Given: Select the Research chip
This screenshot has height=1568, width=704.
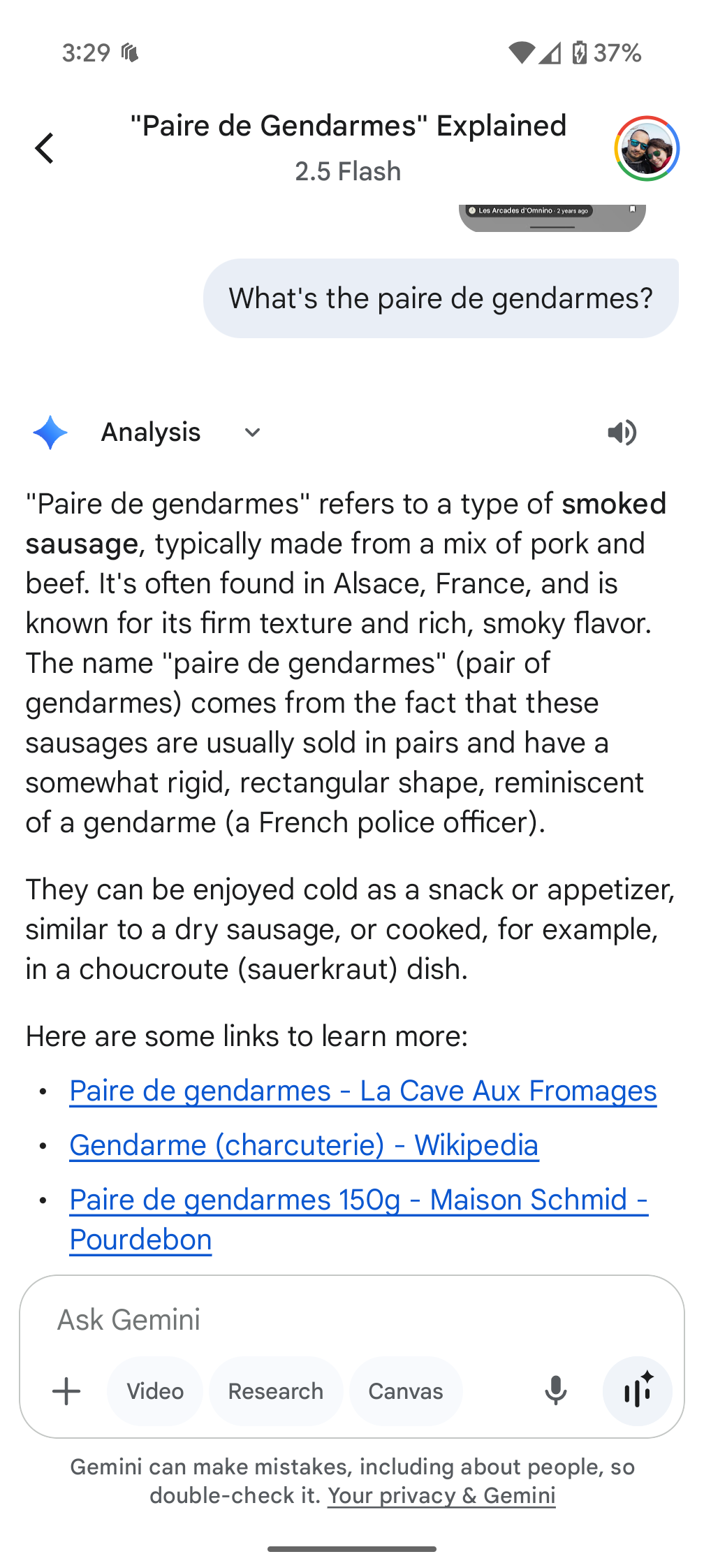Looking at the screenshot, I should (x=276, y=1391).
